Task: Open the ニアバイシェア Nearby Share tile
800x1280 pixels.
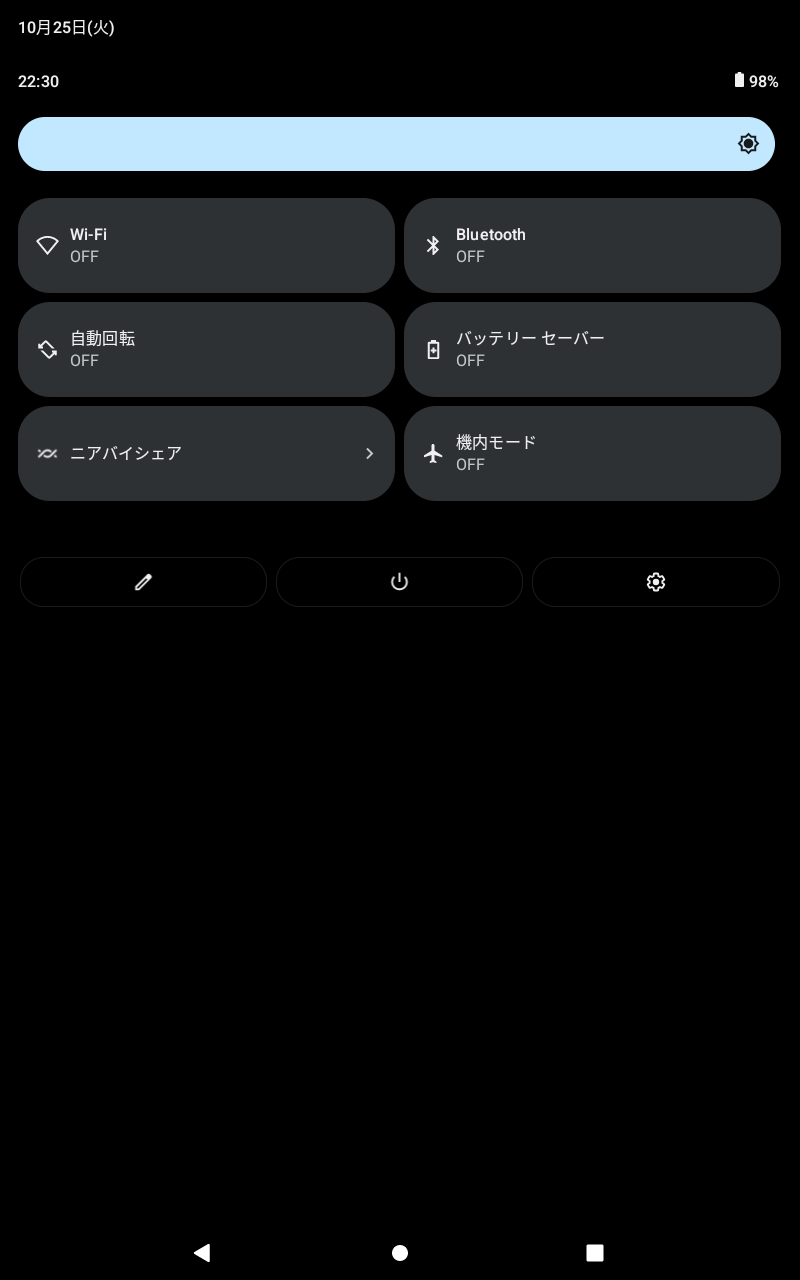Action: tap(206, 453)
